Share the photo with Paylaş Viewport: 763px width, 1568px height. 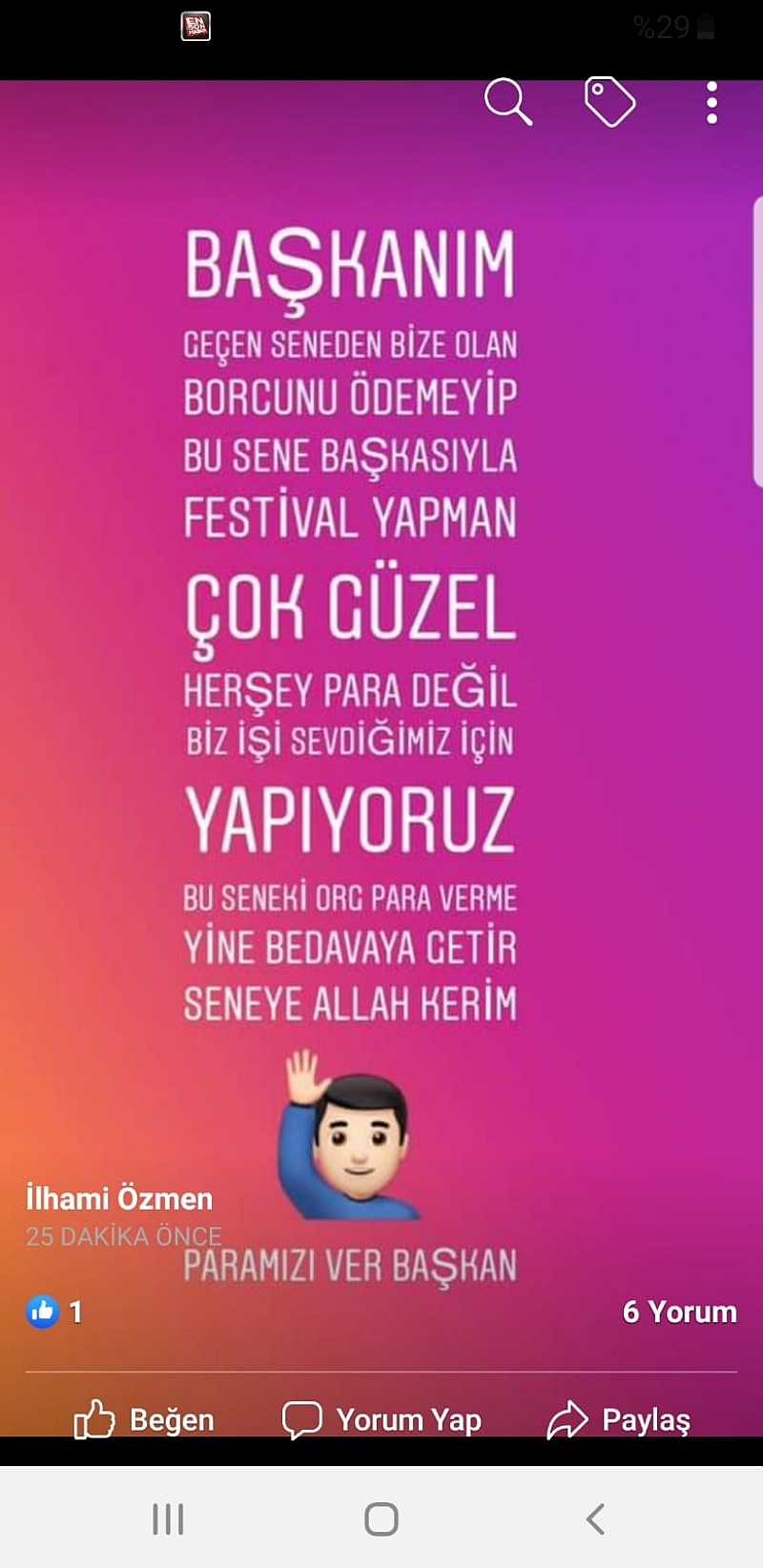[618, 1419]
